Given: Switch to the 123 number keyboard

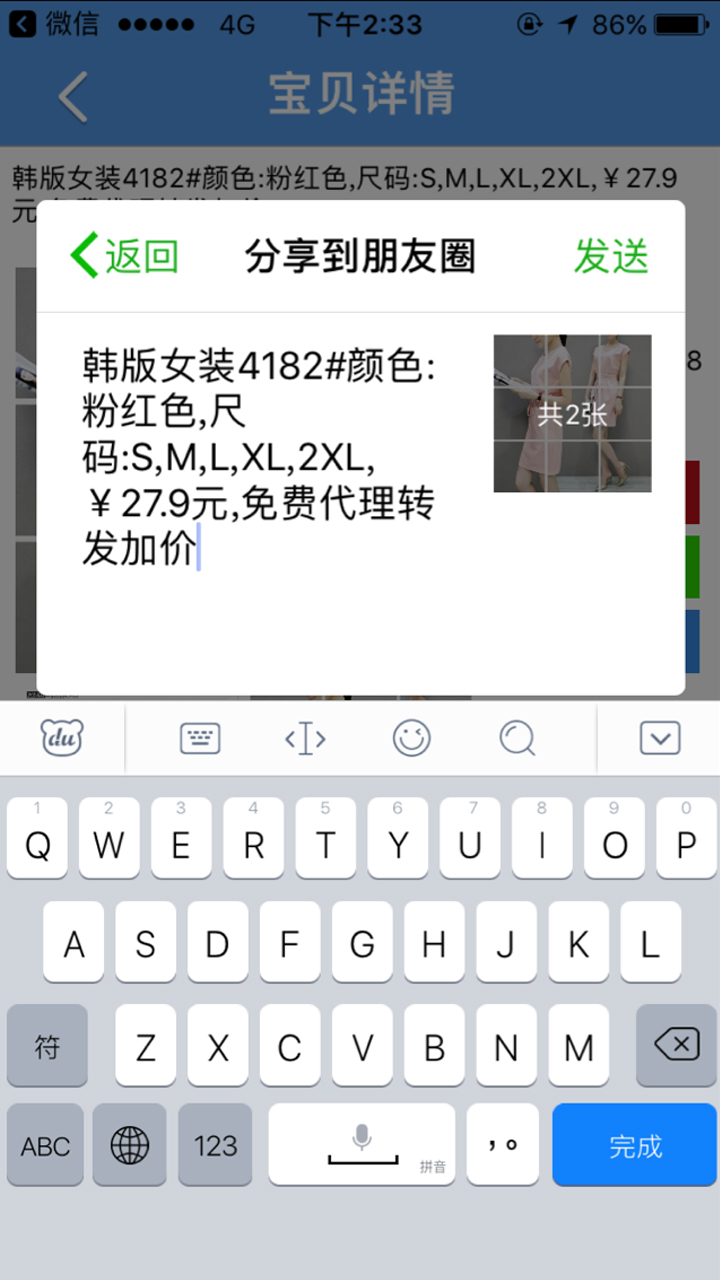Looking at the screenshot, I should pyautogui.click(x=215, y=1145).
